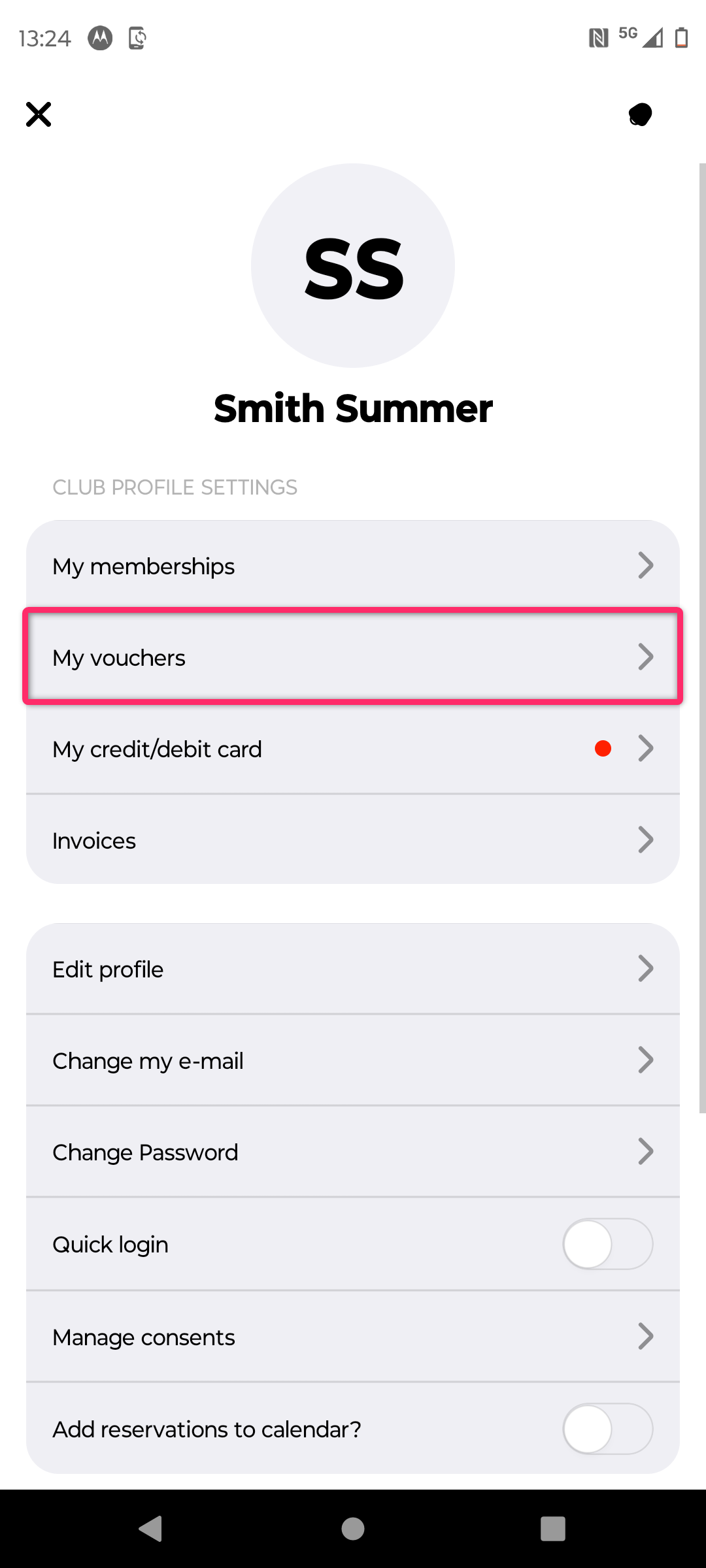Go to the home screen
Screen dimensions: 706x1568
353,1529
